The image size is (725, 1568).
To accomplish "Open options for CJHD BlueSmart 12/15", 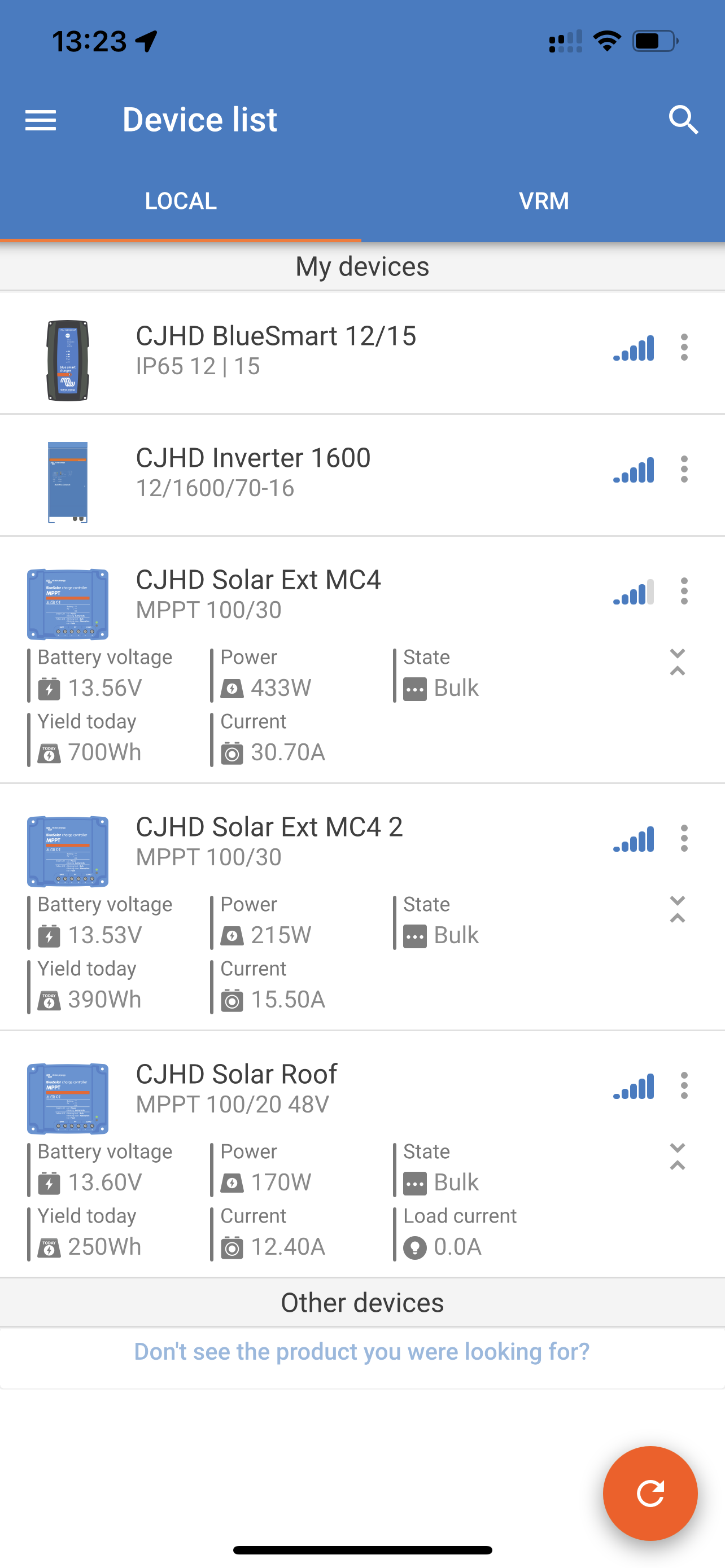I will click(x=684, y=348).
